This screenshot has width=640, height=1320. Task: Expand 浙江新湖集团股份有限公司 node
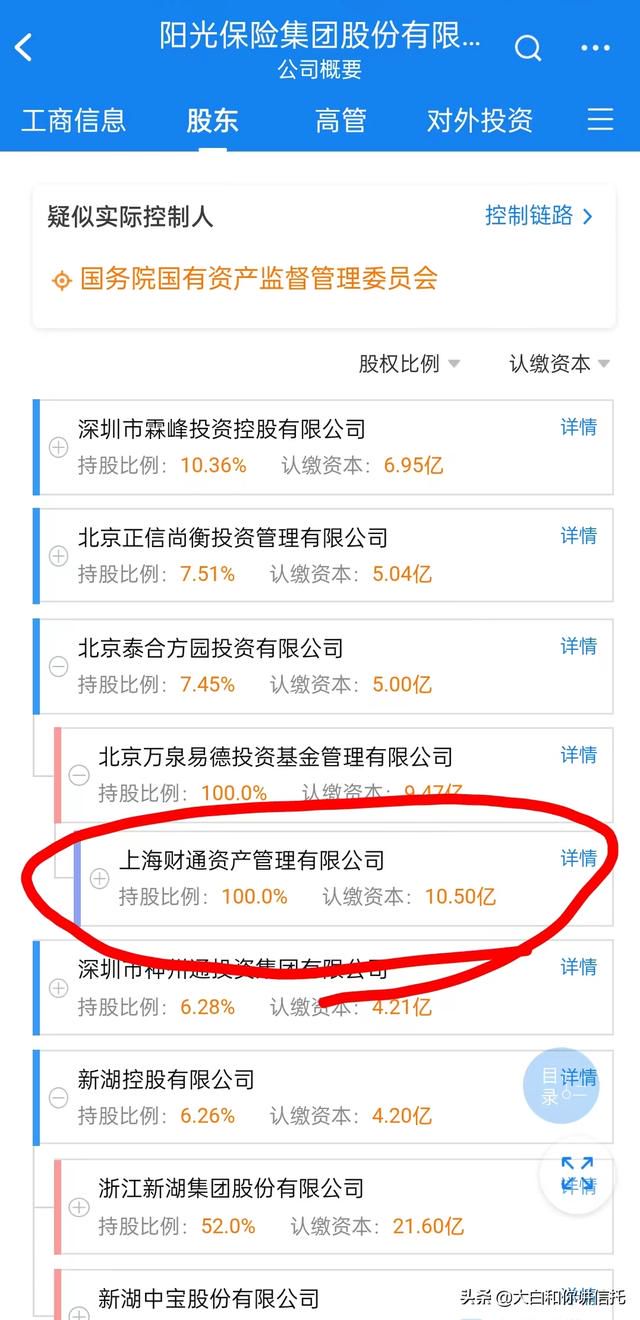pos(79,1207)
